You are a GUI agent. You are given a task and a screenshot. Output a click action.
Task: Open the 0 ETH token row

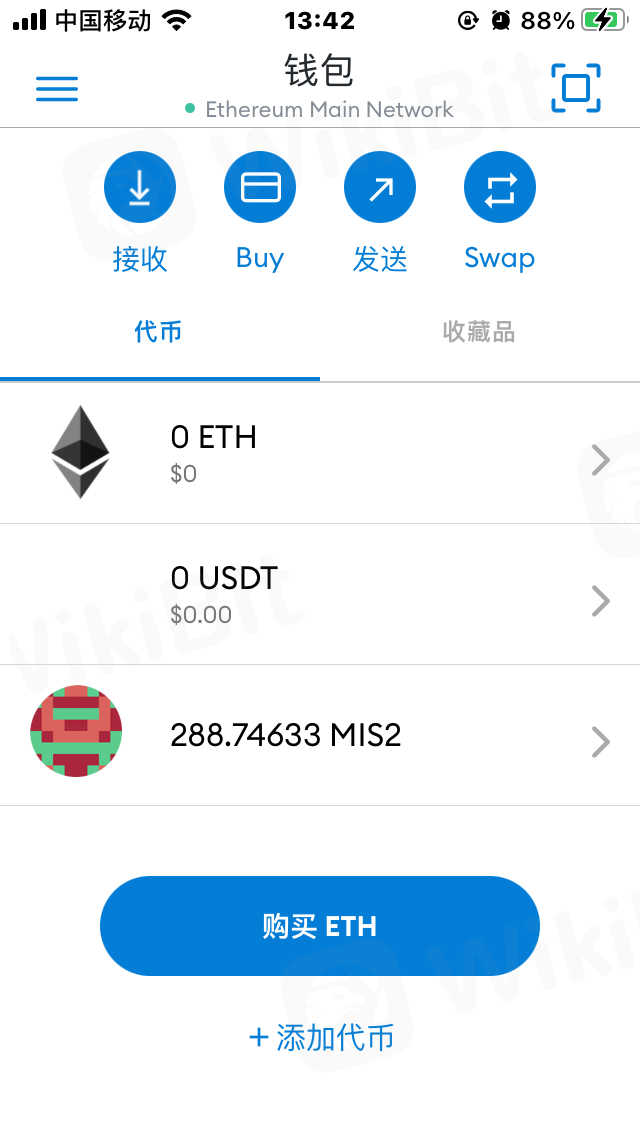[x=320, y=453]
